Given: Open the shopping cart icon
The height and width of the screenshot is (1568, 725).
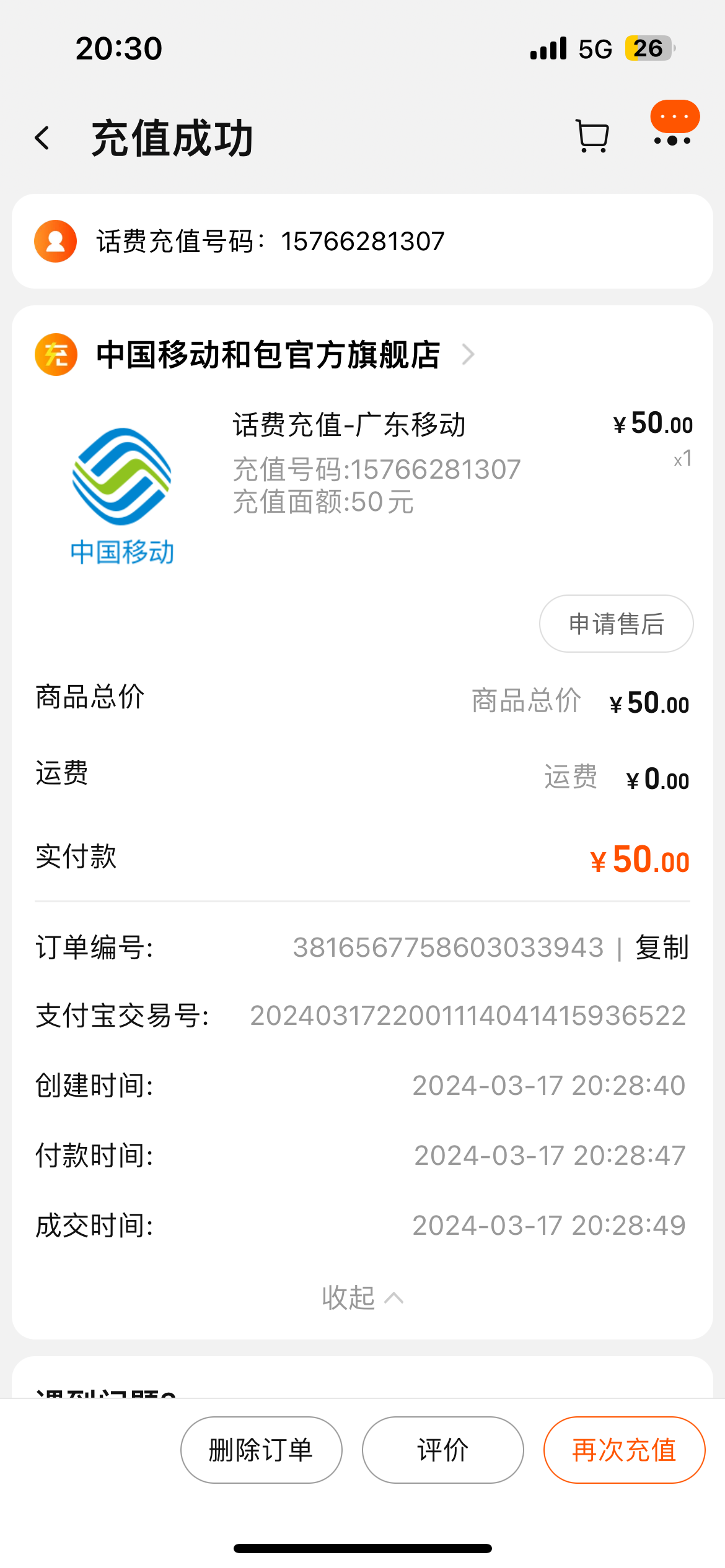Looking at the screenshot, I should (591, 135).
